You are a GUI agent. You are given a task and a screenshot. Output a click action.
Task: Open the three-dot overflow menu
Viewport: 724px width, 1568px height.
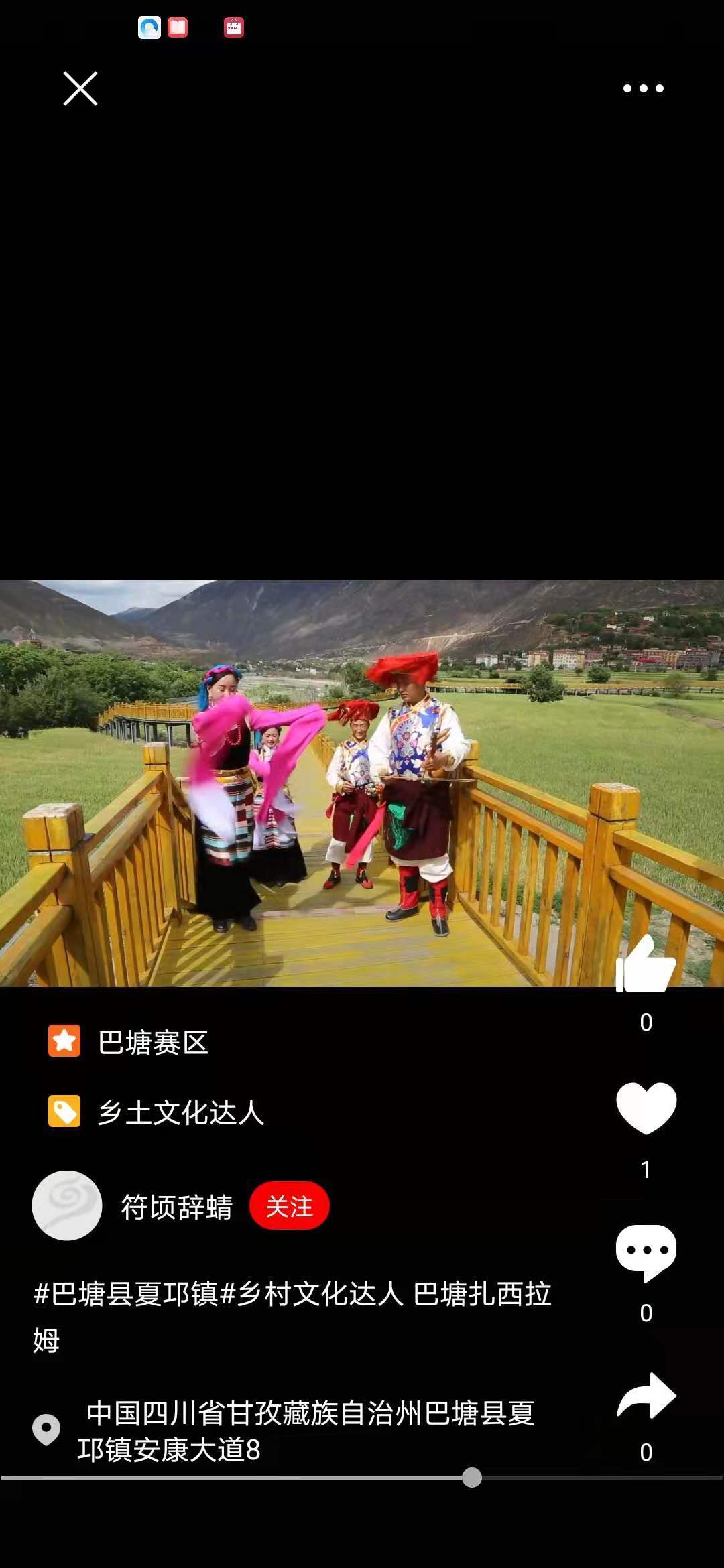click(643, 88)
